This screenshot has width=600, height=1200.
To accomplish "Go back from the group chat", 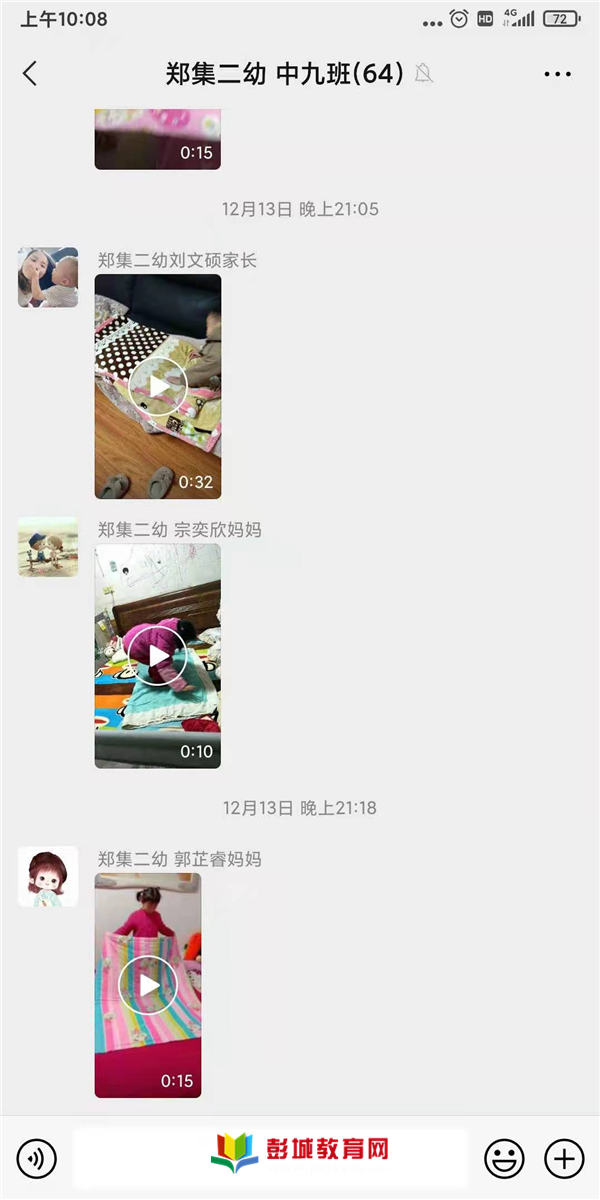I will (x=30, y=73).
